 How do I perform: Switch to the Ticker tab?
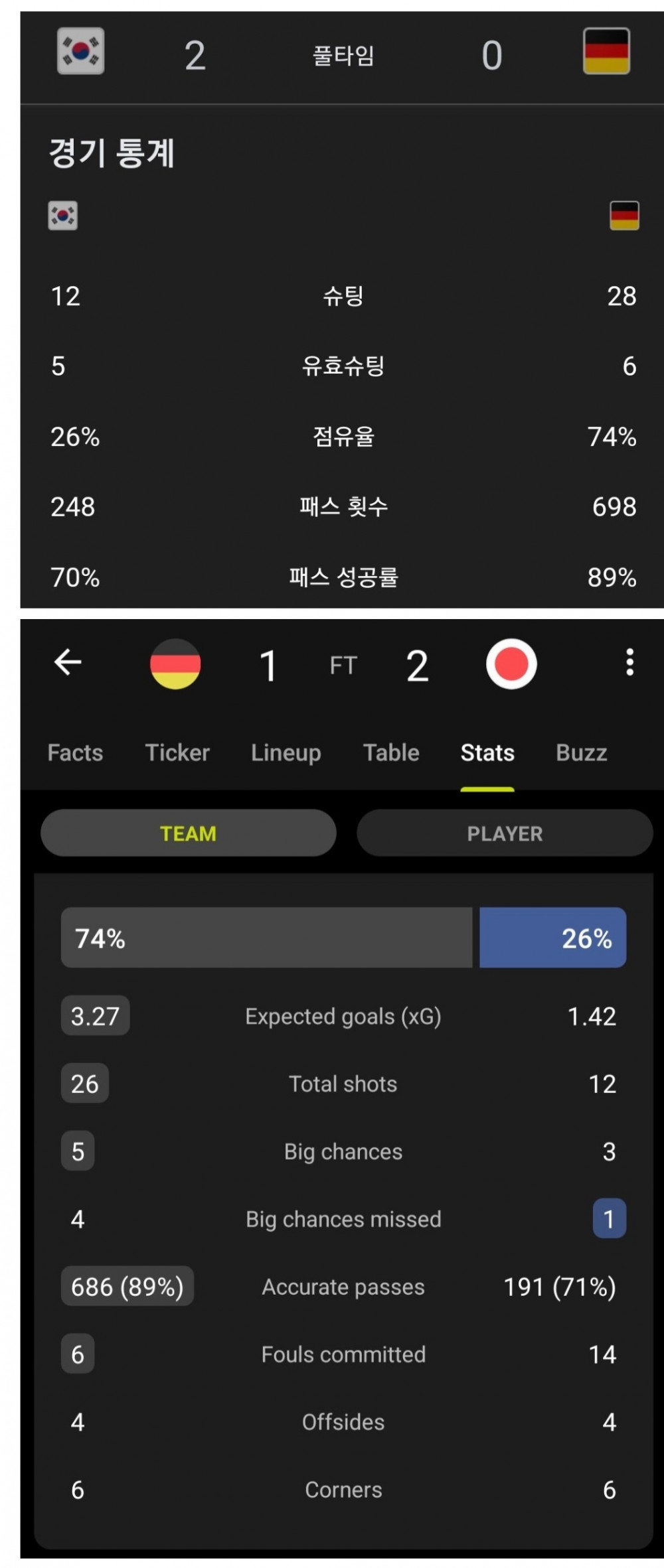tap(177, 753)
